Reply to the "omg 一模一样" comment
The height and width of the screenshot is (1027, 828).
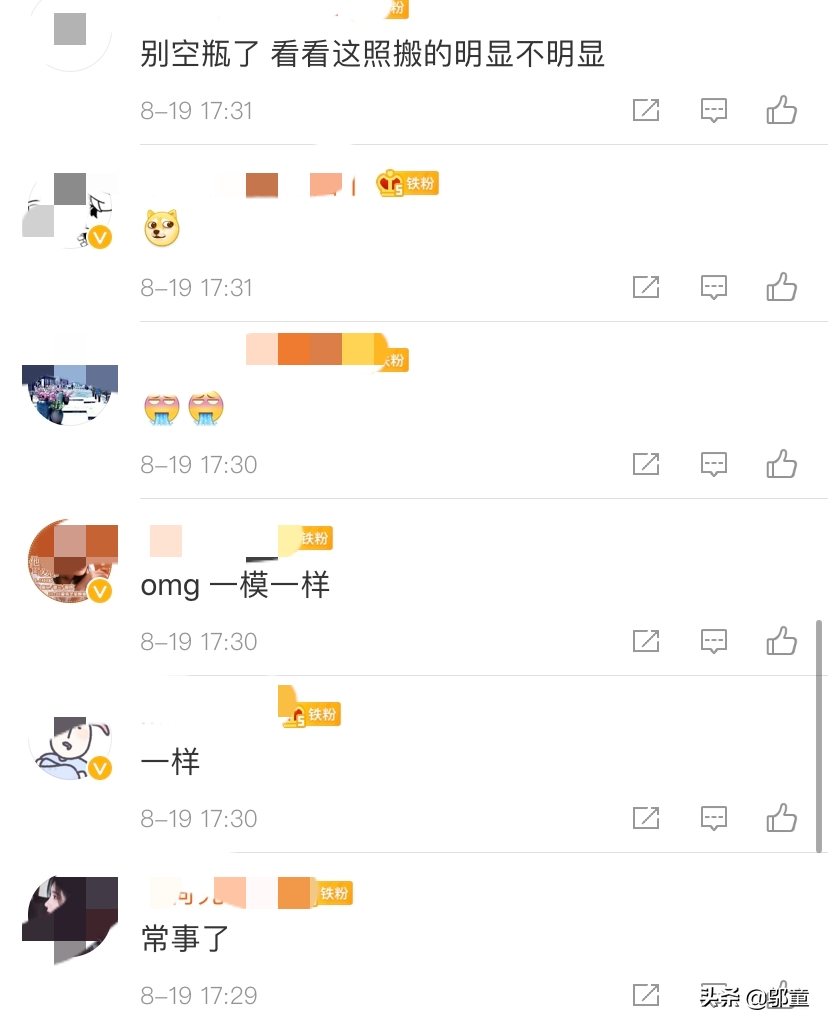[713, 641]
